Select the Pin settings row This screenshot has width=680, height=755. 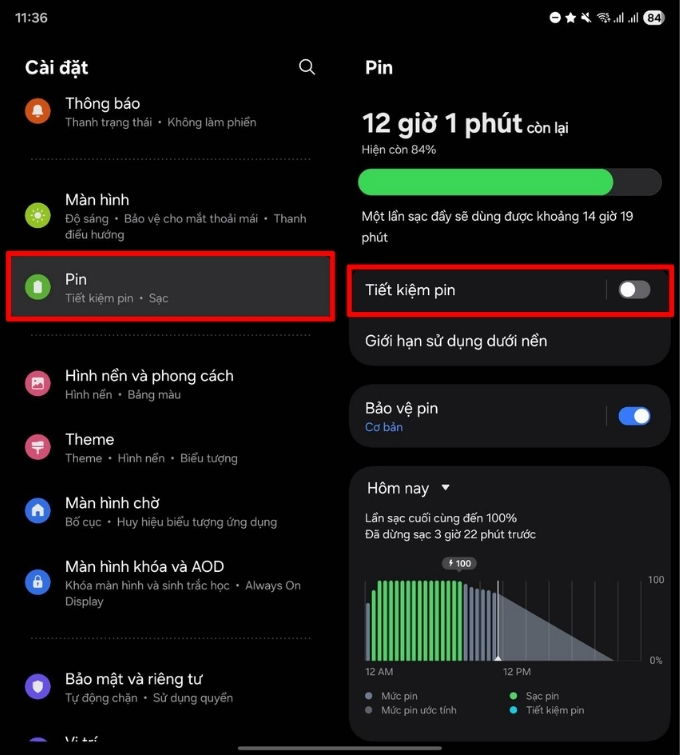(170, 287)
